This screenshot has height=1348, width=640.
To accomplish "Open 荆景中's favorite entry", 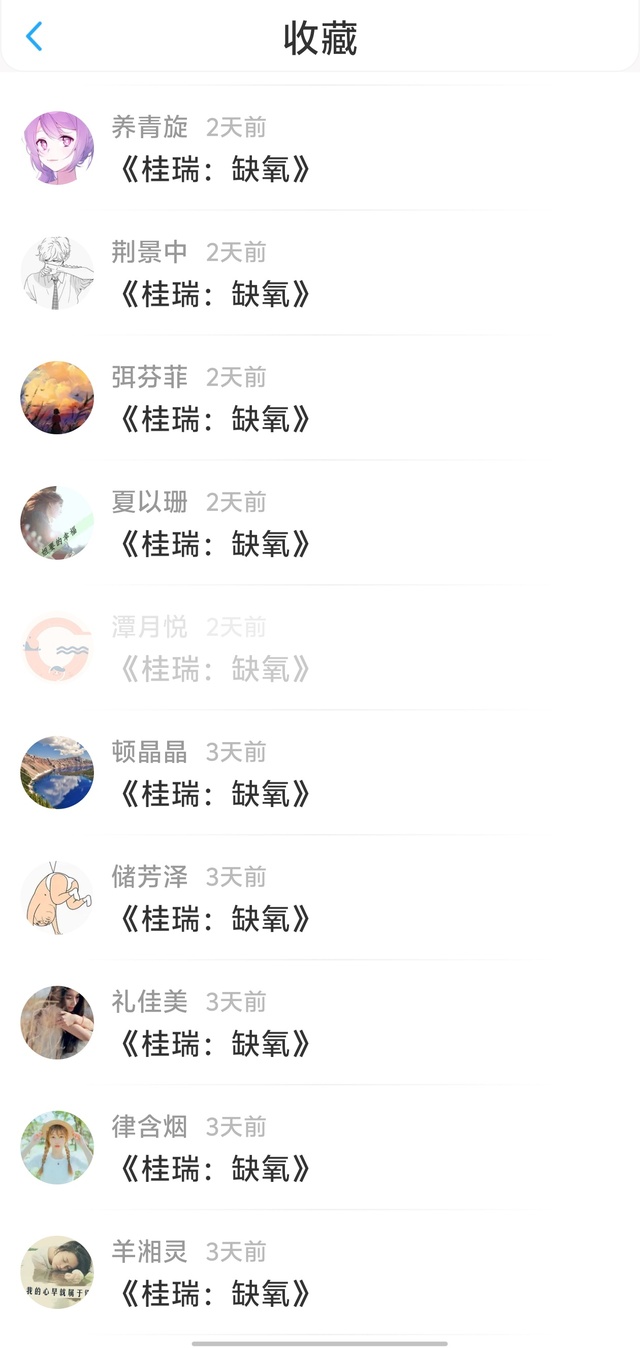I will tap(214, 293).
